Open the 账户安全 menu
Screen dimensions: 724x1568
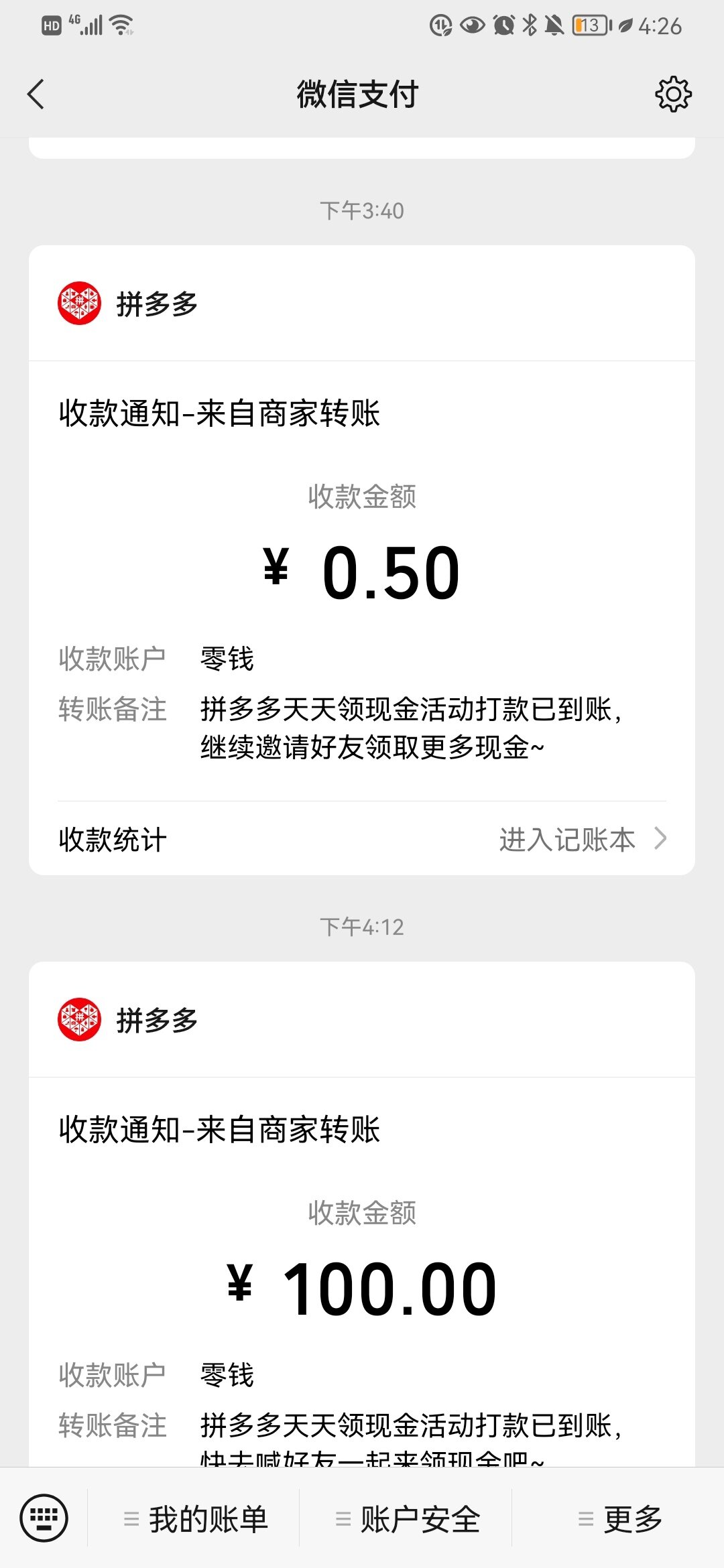point(407,1519)
